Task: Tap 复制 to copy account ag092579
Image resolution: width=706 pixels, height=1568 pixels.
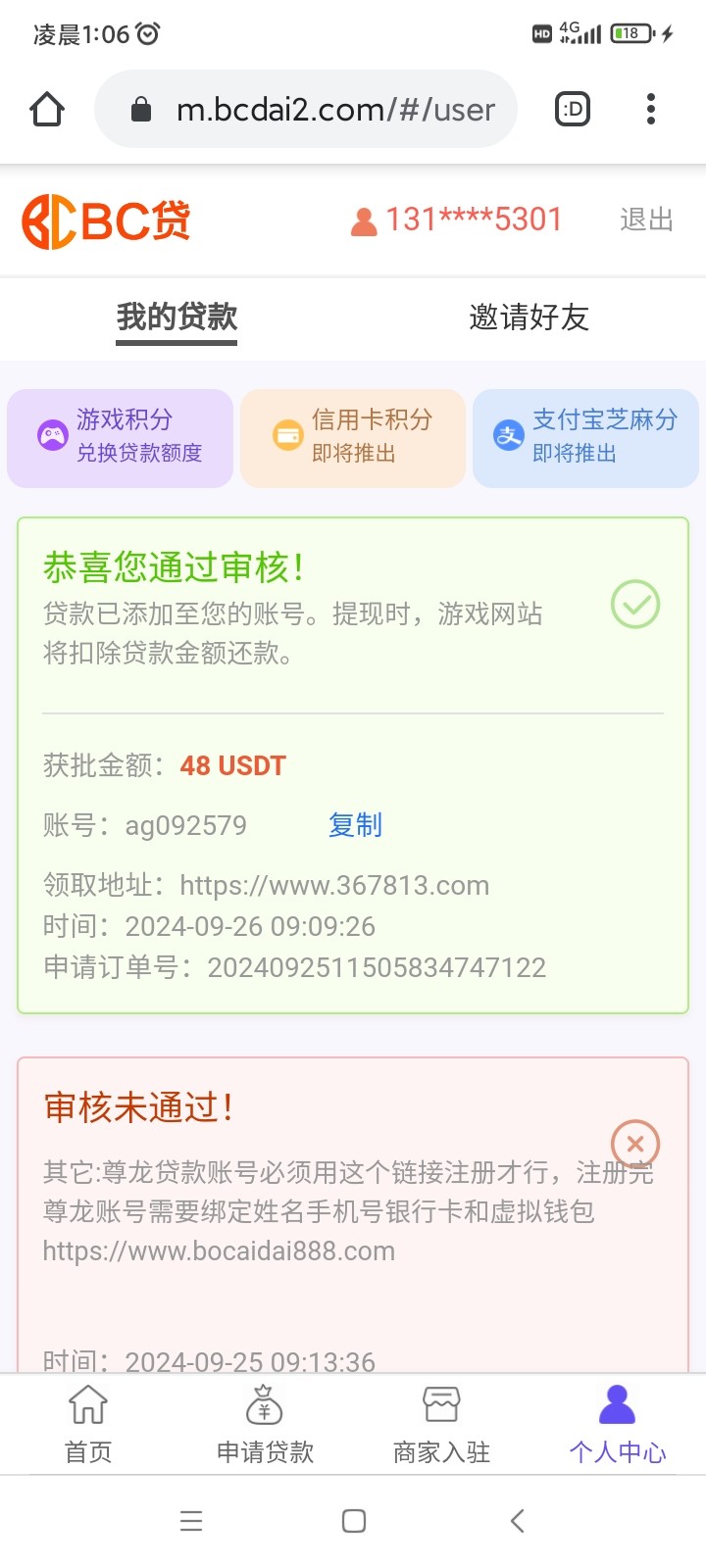Action: coord(355,825)
